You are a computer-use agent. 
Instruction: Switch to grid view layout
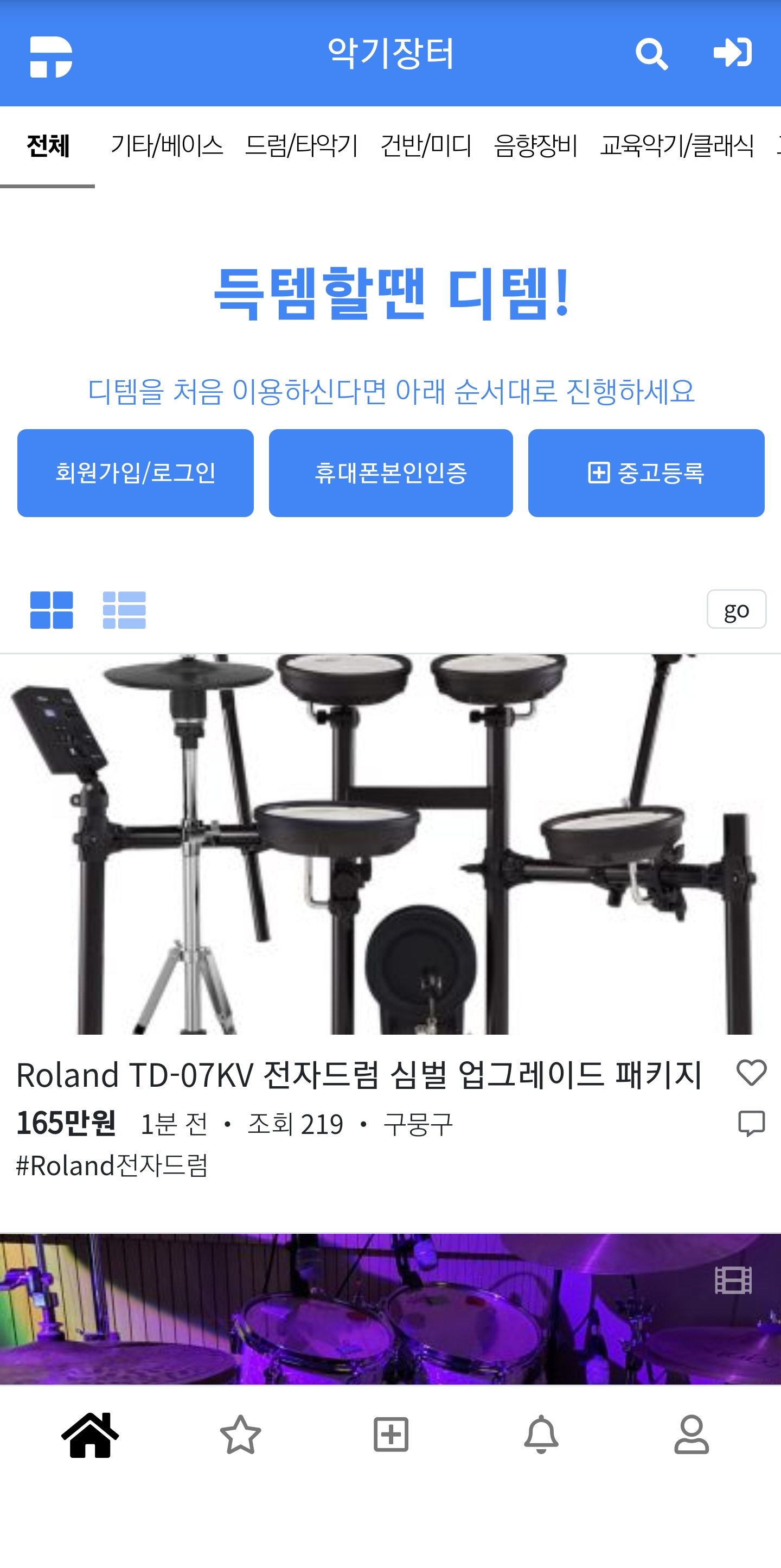click(52, 610)
